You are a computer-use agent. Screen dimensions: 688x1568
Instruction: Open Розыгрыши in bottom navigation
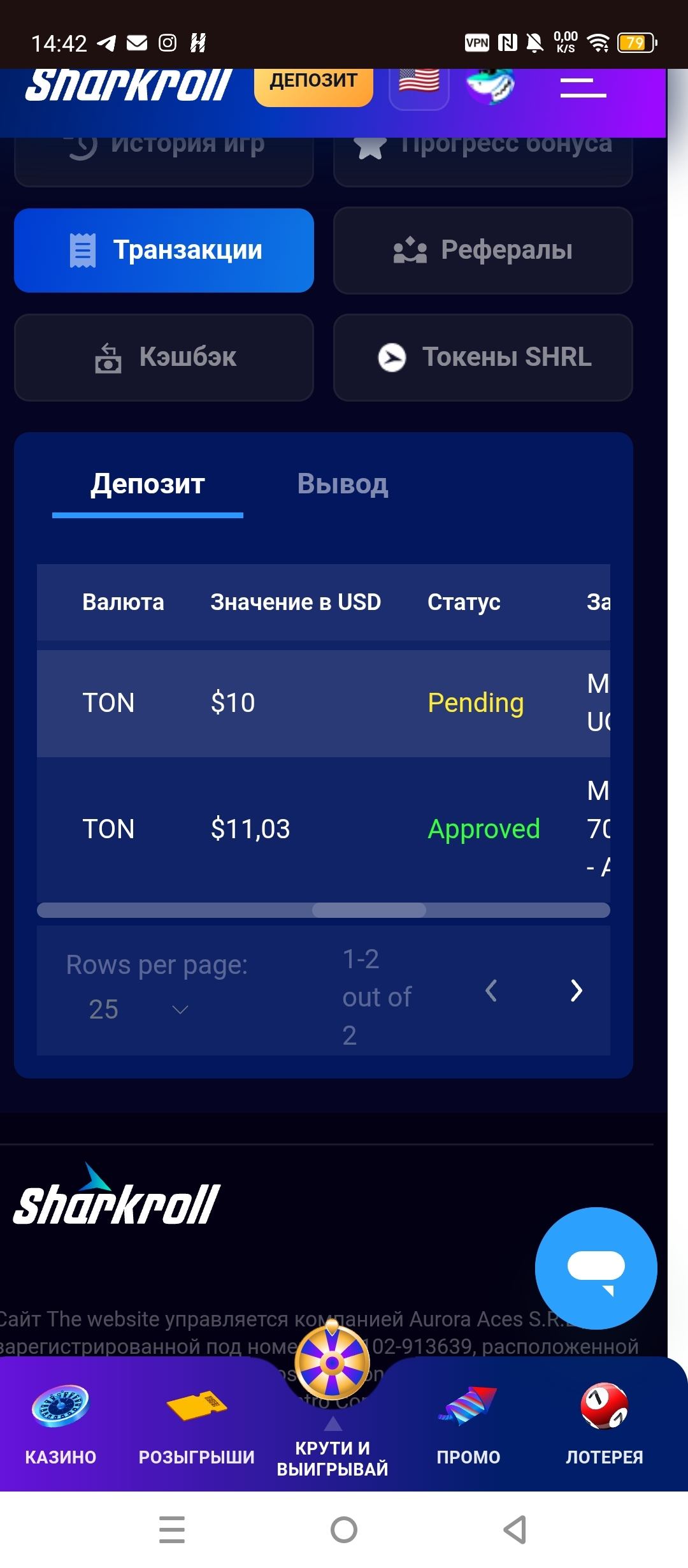[x=196, y=1425]
